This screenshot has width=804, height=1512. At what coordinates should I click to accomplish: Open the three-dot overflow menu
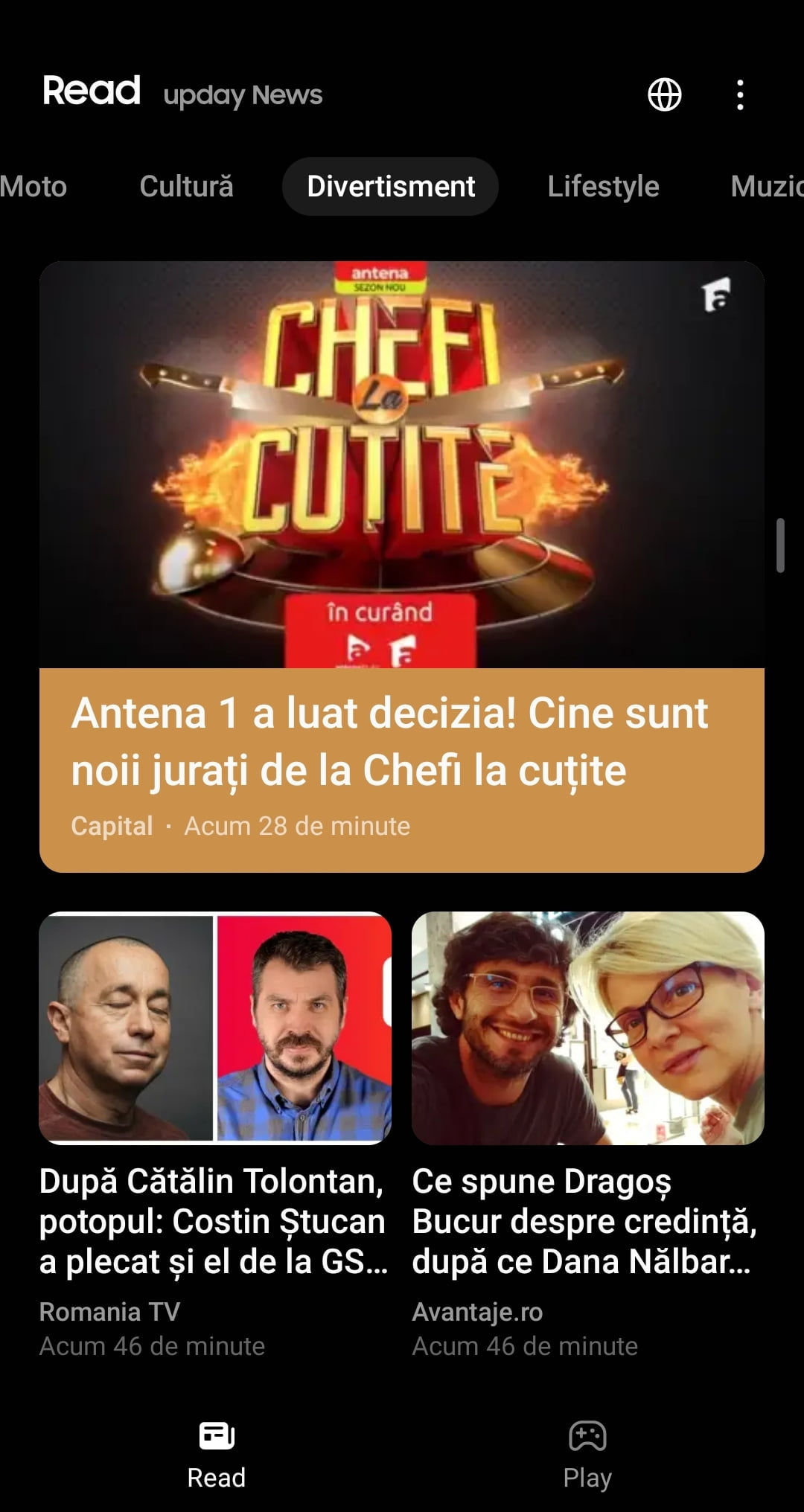739,95
